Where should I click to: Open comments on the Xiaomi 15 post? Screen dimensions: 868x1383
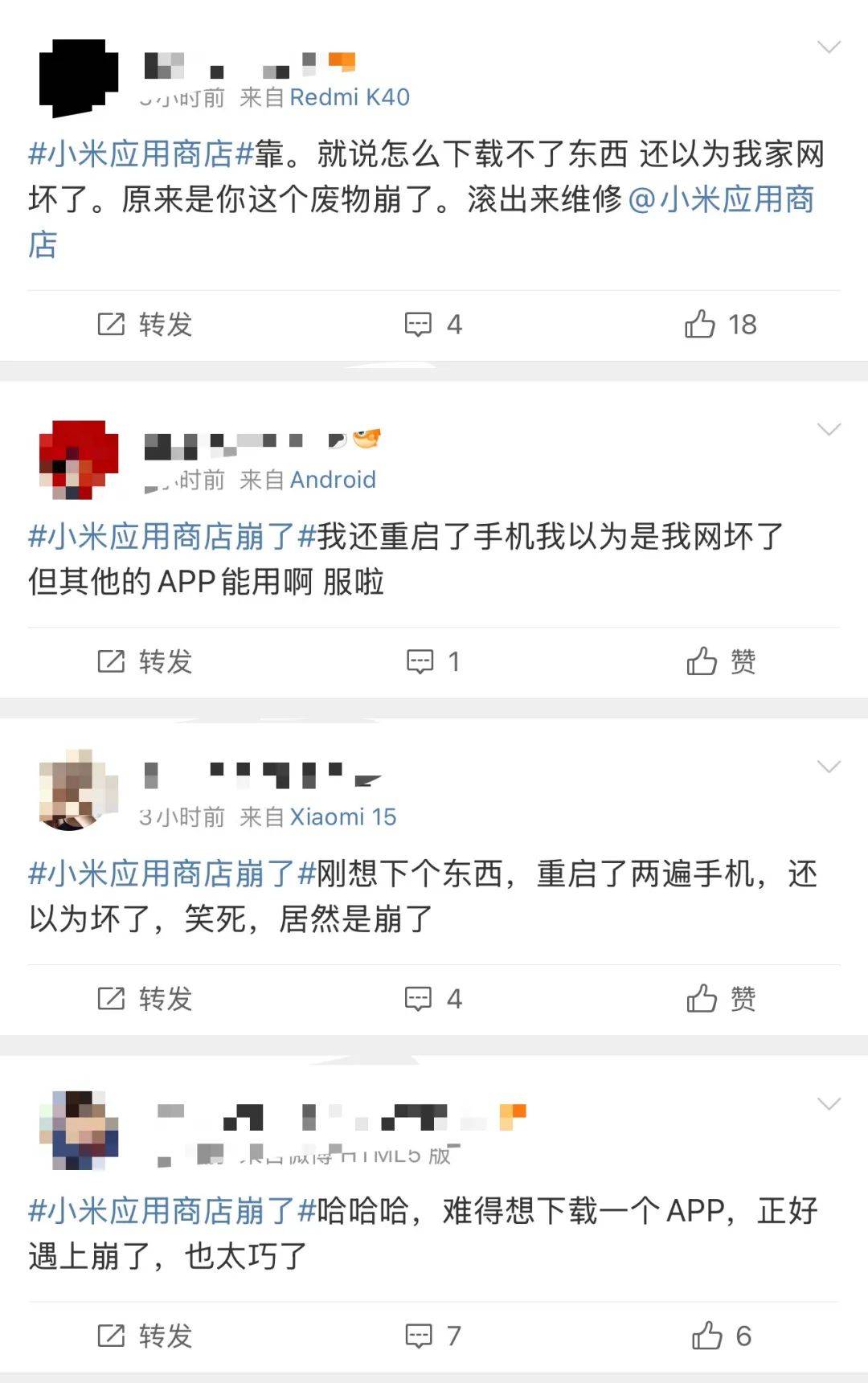(432, 999)
